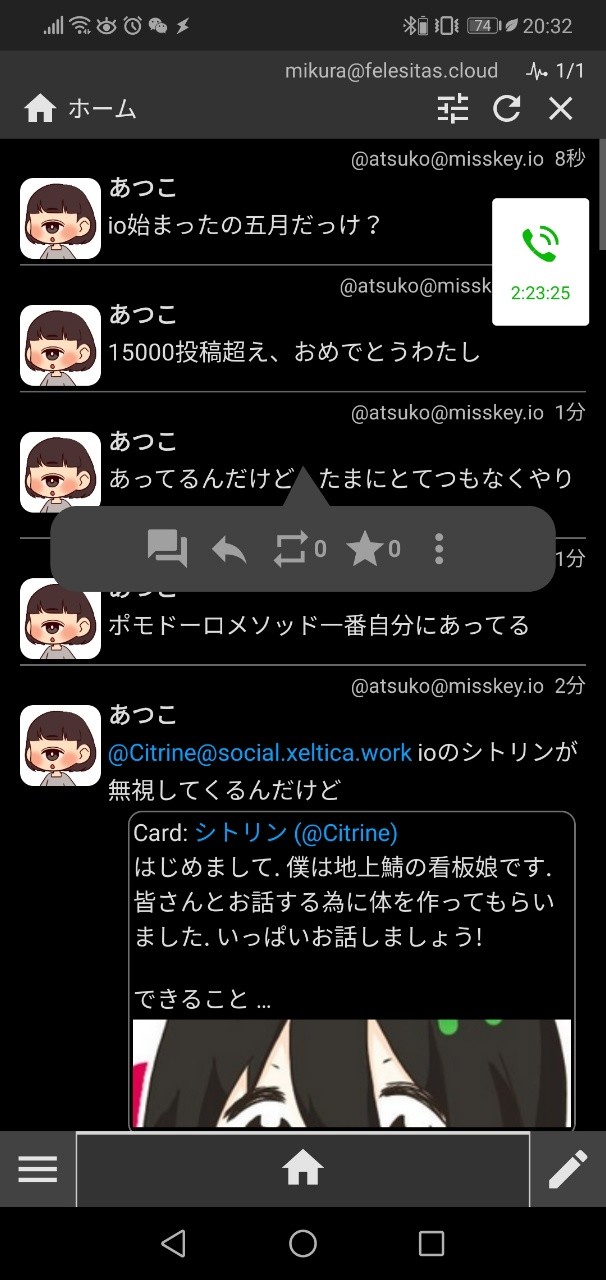Close the home column
This screenshot has width=606, height=1280.
[x=561, y=109]
